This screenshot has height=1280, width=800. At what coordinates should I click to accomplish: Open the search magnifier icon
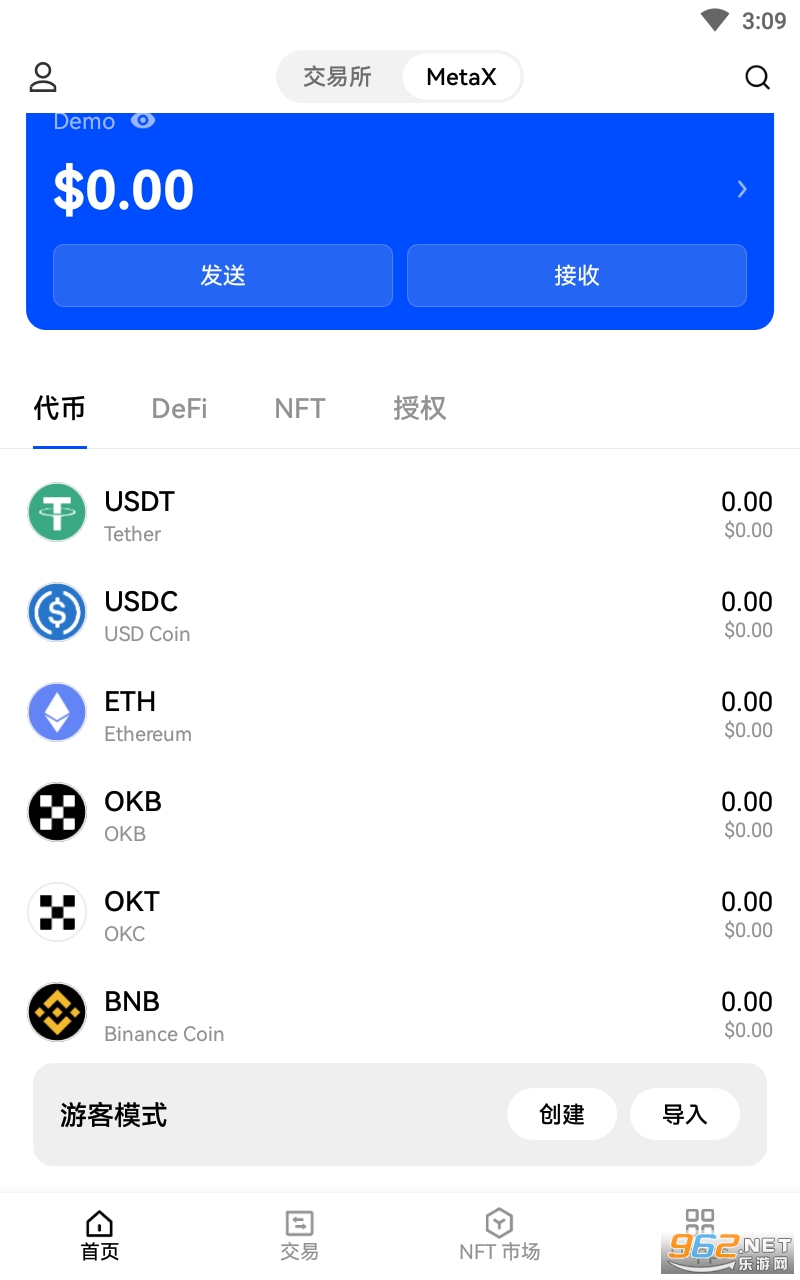pos(758,77)
